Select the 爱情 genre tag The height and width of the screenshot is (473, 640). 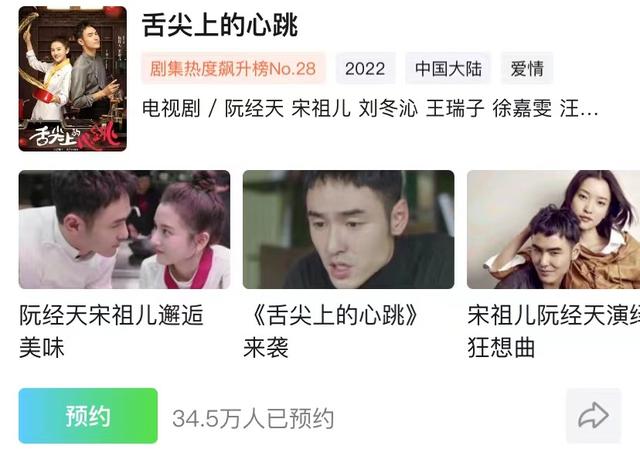click(x=526, y=68)
